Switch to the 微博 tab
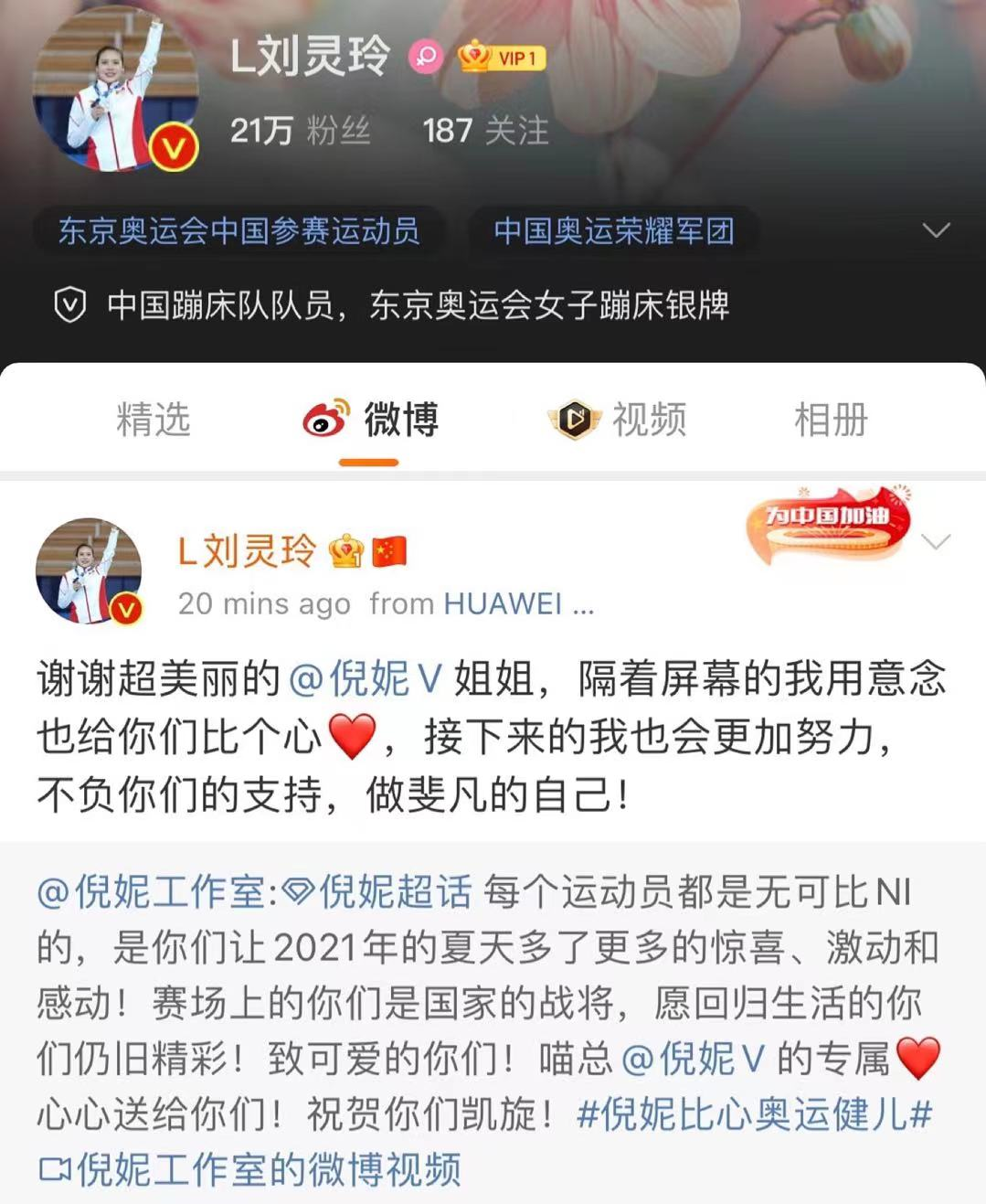This screenshot has height=1204, width=986. pyautogui.click(x=370, y=420)
